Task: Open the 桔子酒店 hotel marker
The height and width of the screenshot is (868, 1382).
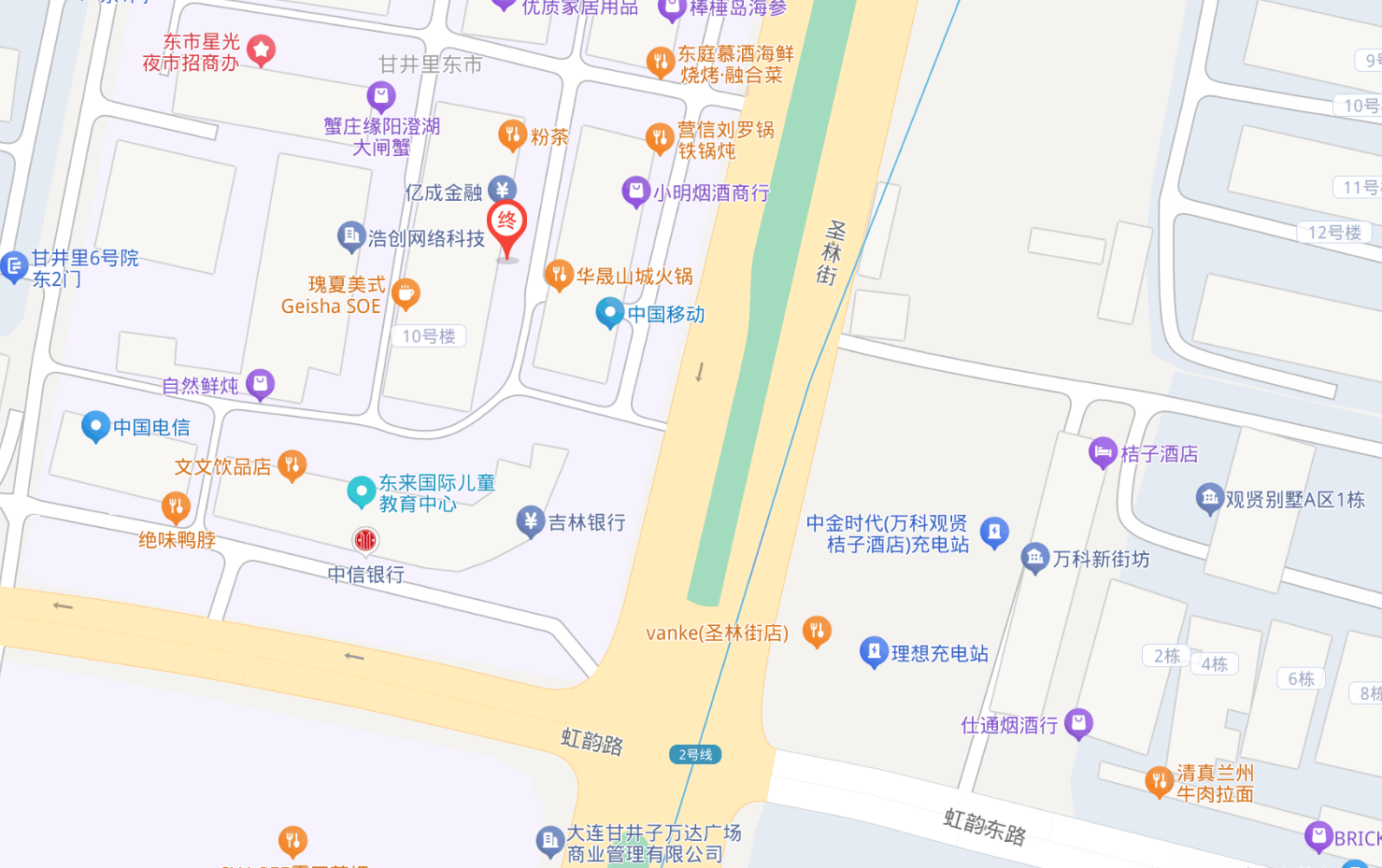Action: pyautogui.click(x=1103, y=452)
